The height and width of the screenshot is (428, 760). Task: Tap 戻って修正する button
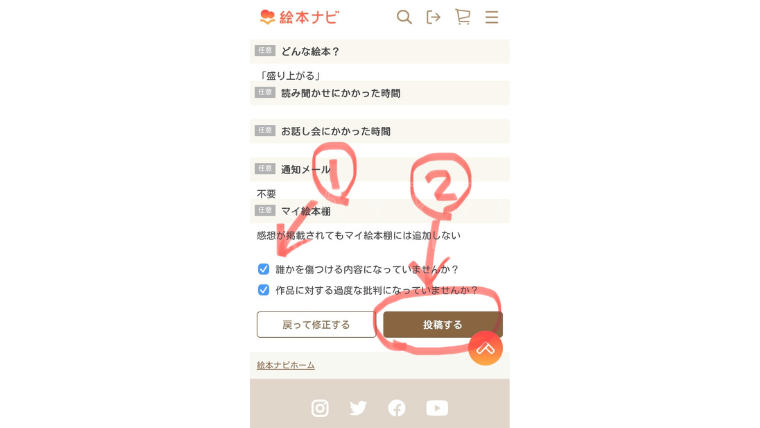316,324
